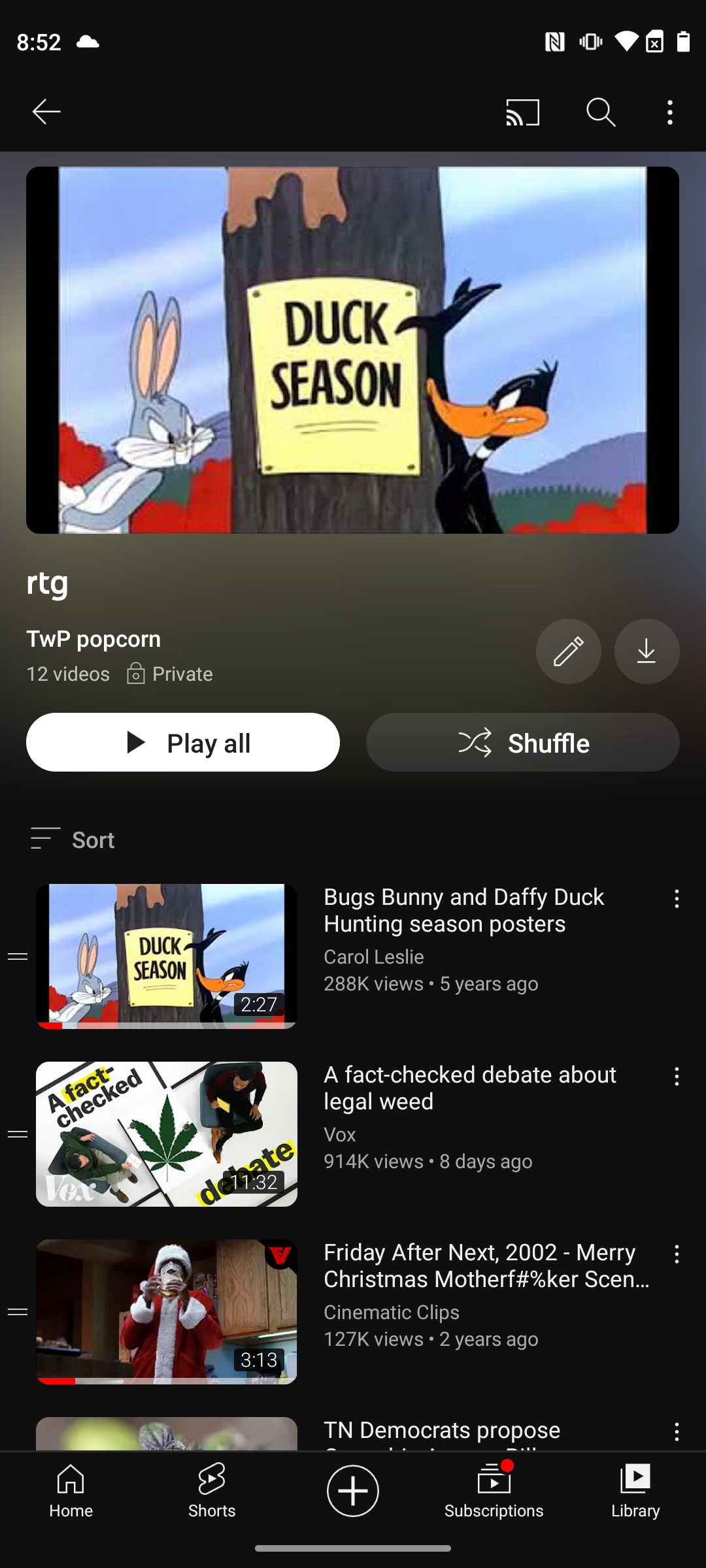Open options for Bugs Bunny video
706x1568 pixels.
point(677,899)
